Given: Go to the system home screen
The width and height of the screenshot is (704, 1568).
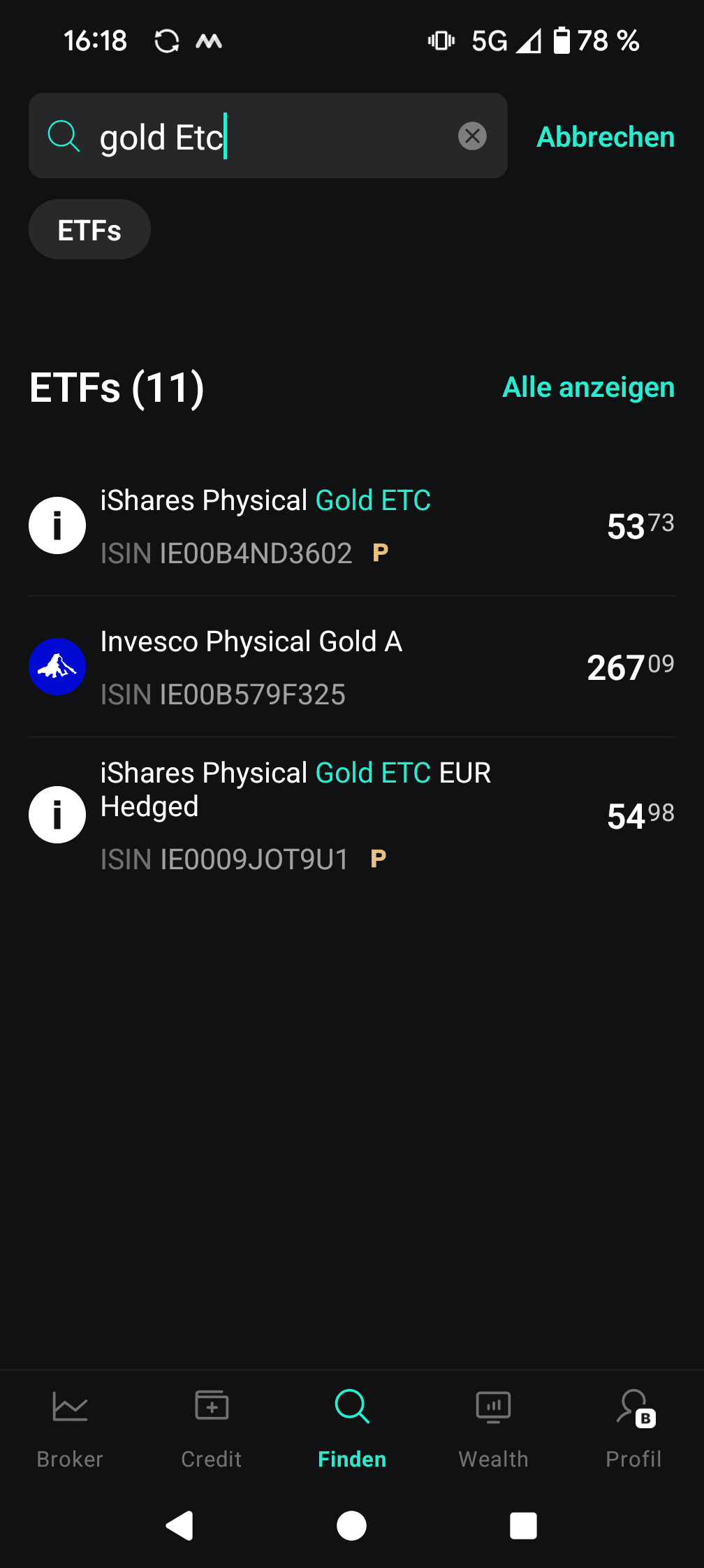Looking at the screenshot, I should coord(351,1525).
